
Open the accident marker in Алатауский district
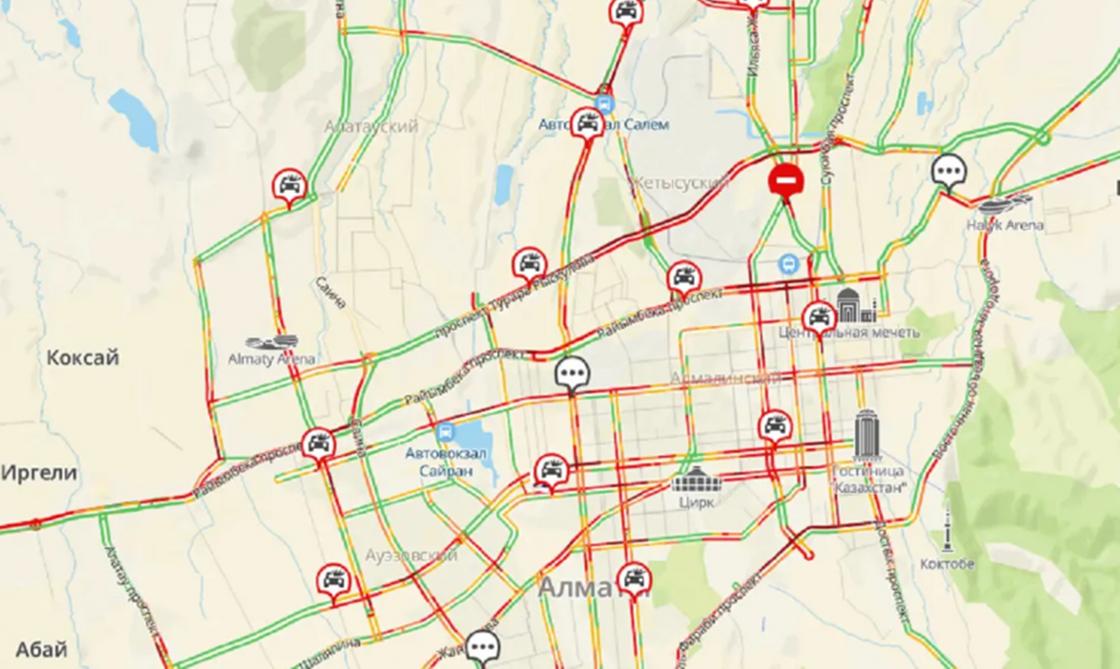tap(289, 186)
